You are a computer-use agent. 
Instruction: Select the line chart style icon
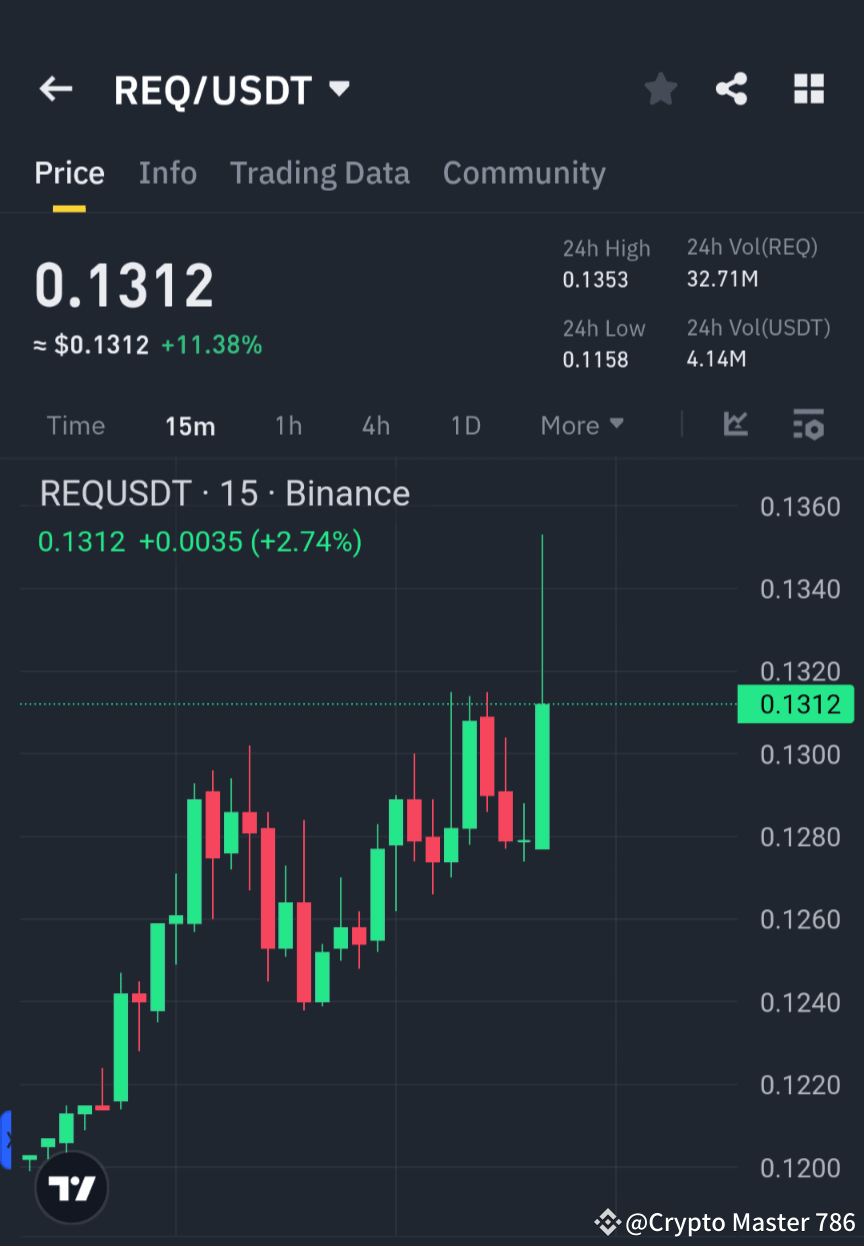tap(736, 425)
